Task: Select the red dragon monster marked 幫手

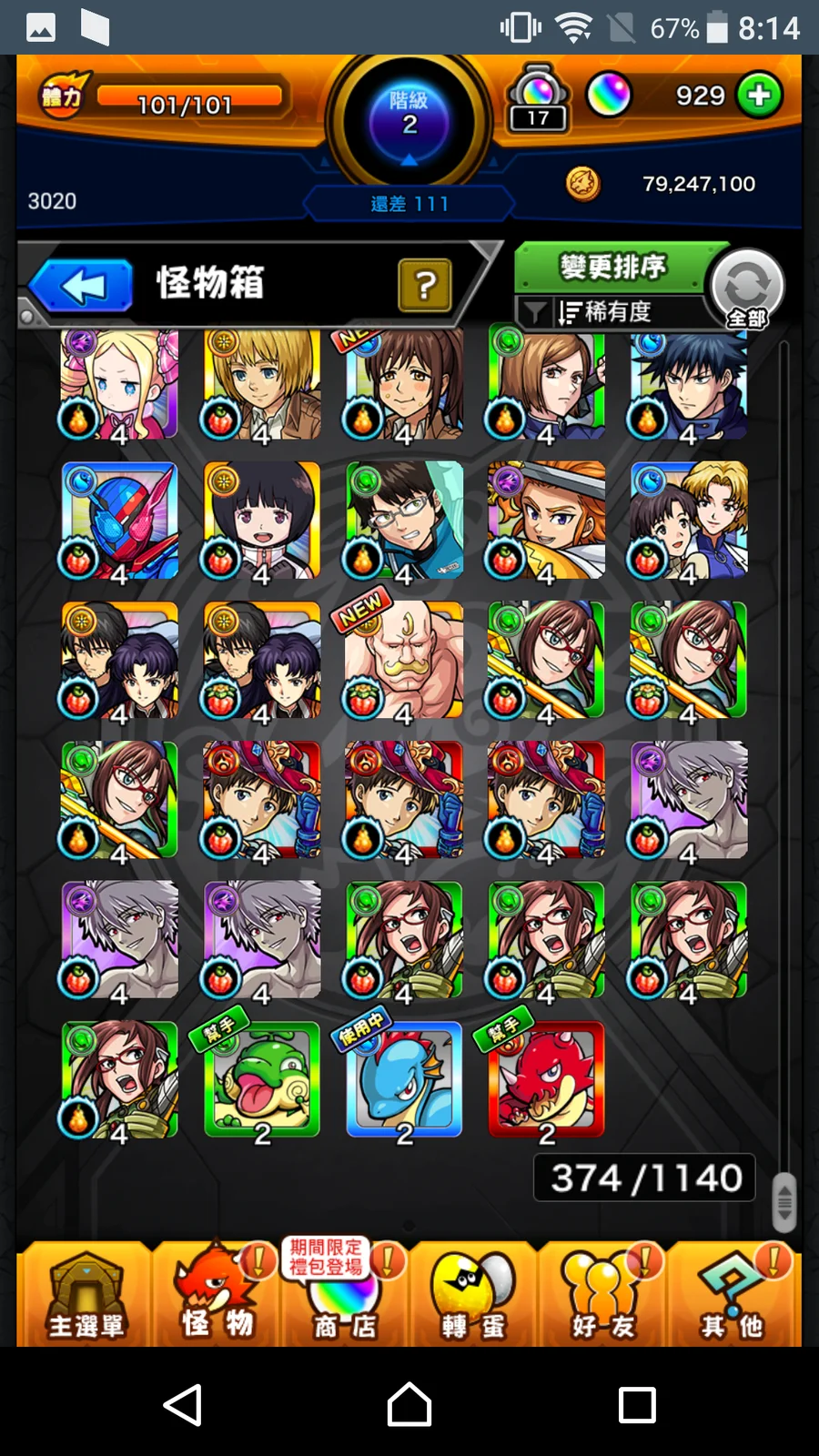Action: tap(546, 1080)
